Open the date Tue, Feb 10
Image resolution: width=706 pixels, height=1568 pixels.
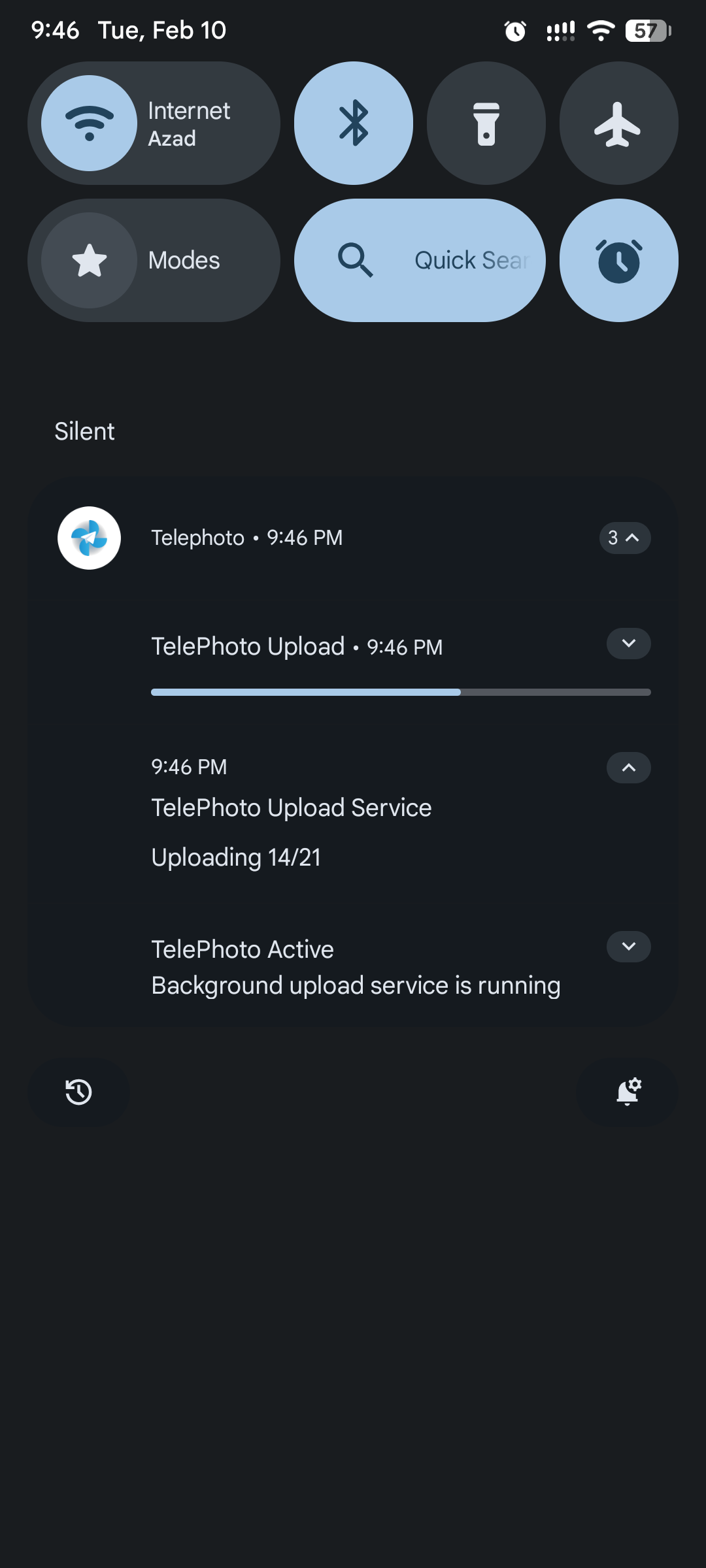(x=161, y=30)
